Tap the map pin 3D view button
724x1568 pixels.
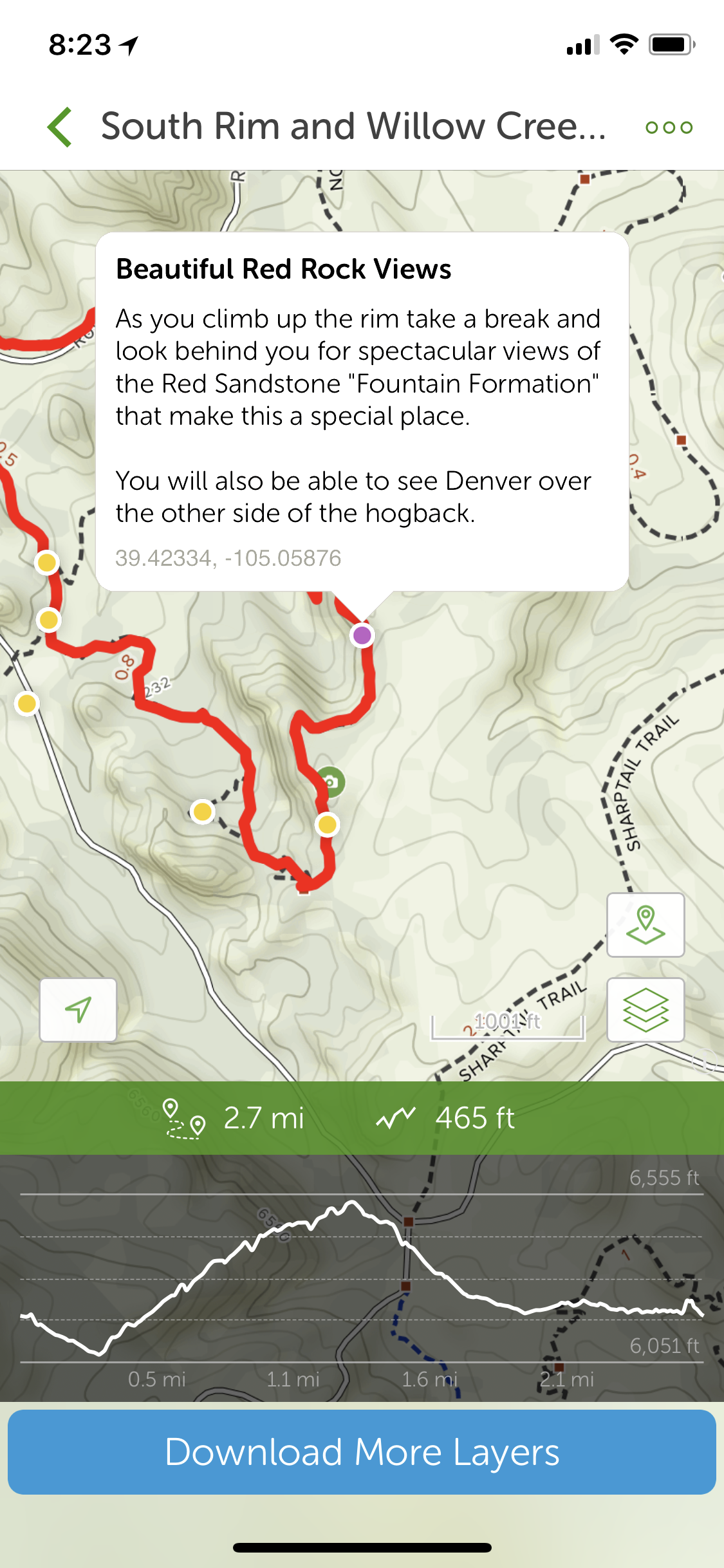645,925
